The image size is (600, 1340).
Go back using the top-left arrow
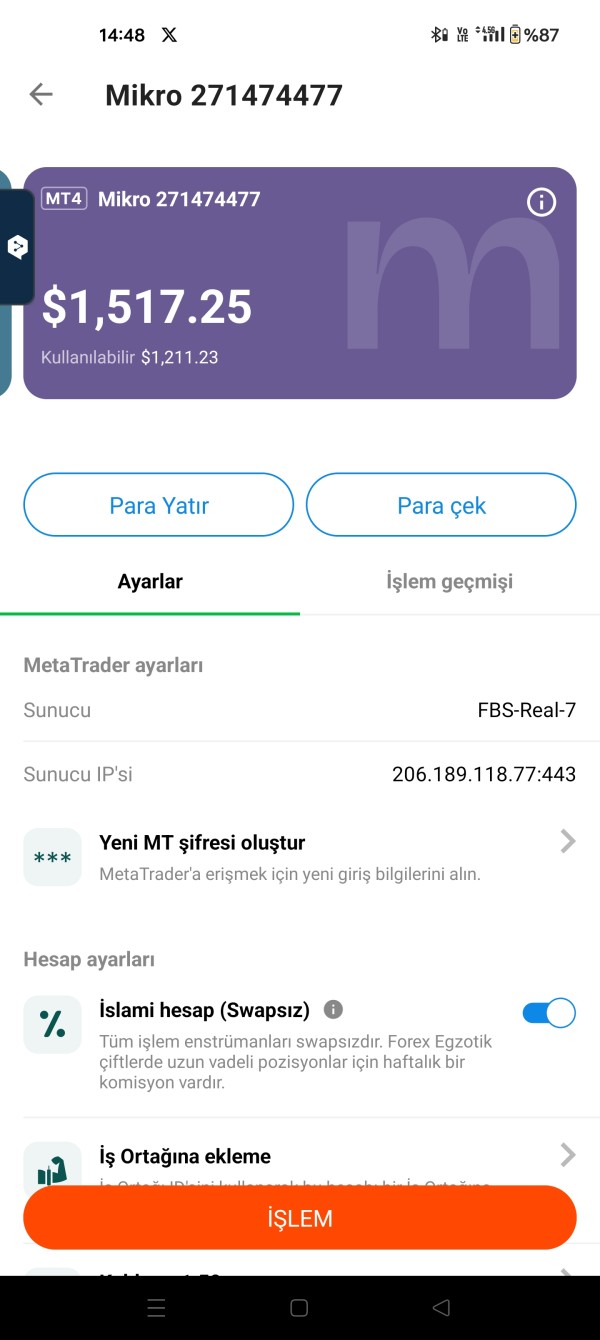(x=41, y=95)
